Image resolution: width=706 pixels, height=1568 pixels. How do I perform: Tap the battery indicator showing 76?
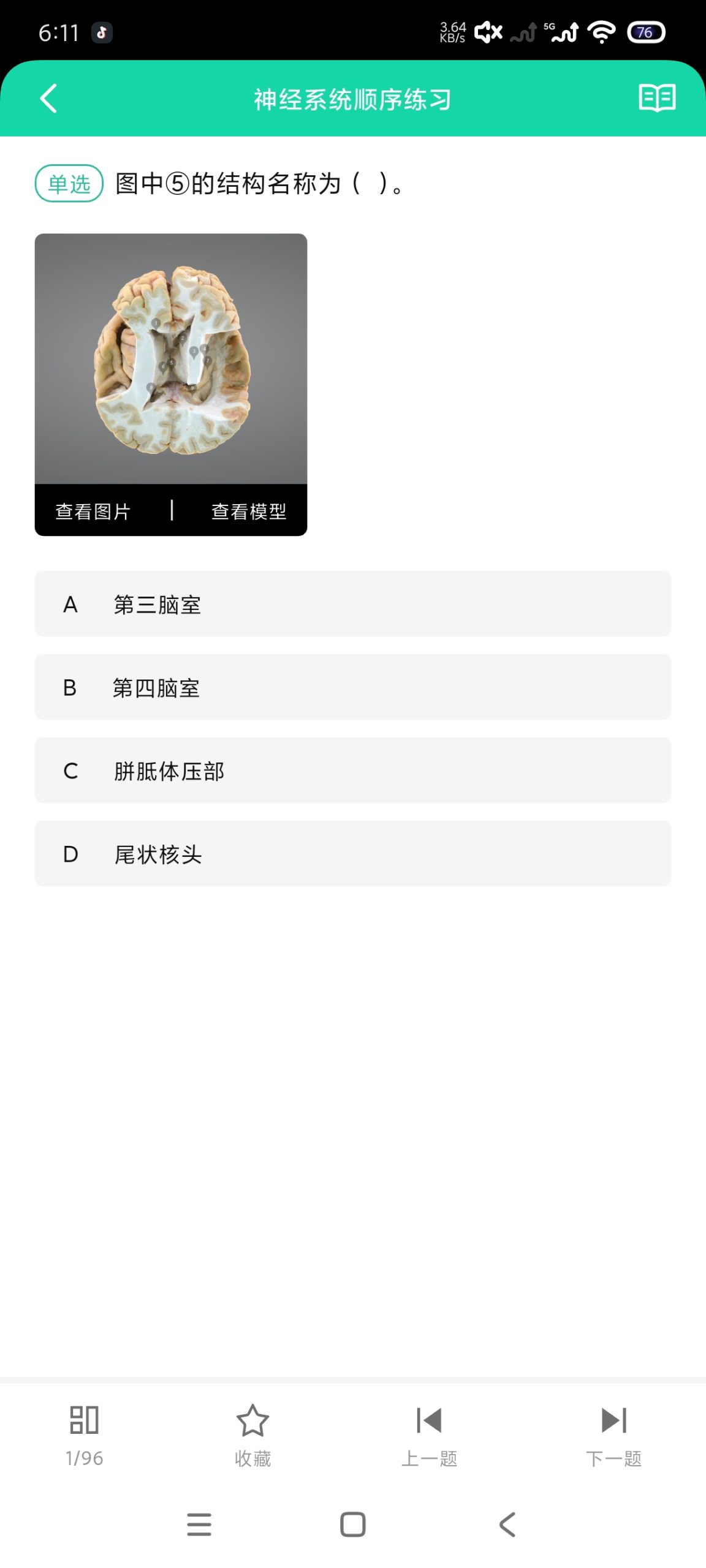click(645, 32)
